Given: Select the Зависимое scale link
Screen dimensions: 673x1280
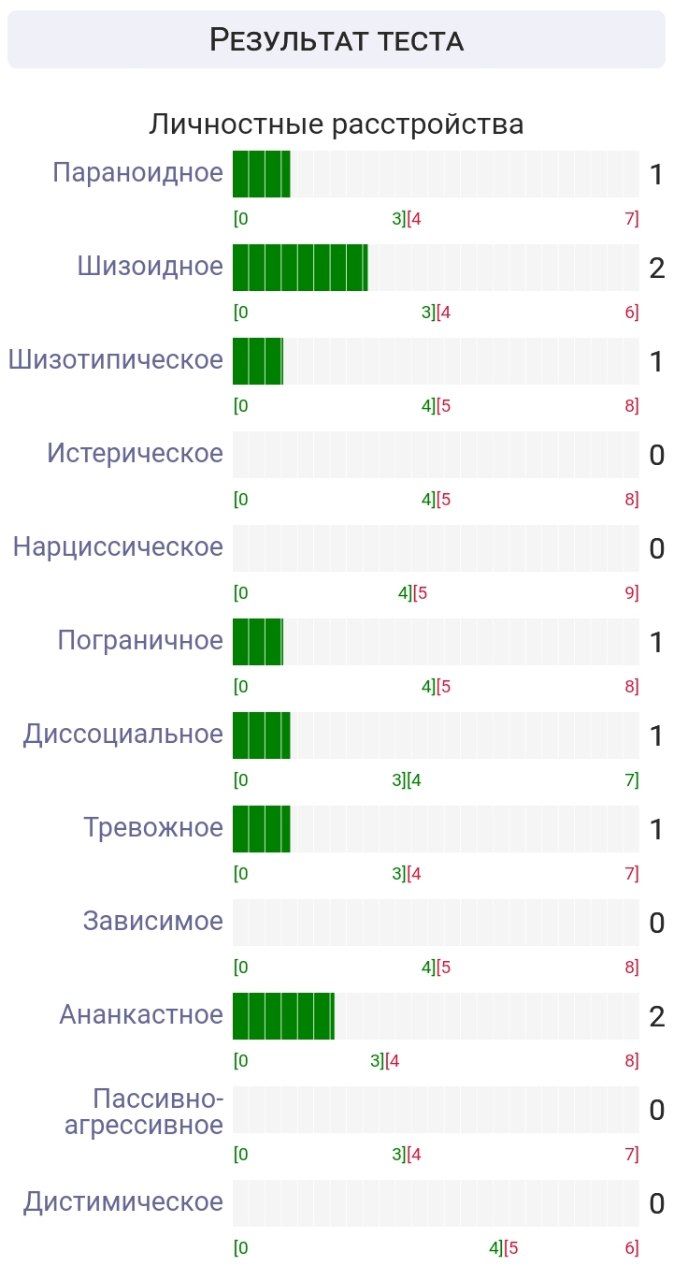Looking at the screenshot, I should coord(153,921).
